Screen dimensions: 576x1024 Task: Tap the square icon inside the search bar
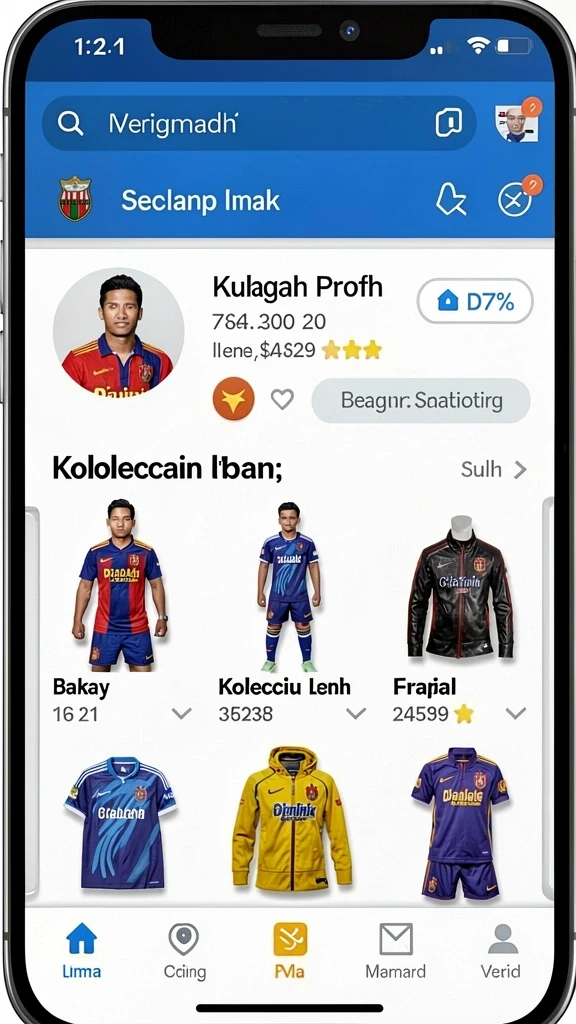click(449, 123)
